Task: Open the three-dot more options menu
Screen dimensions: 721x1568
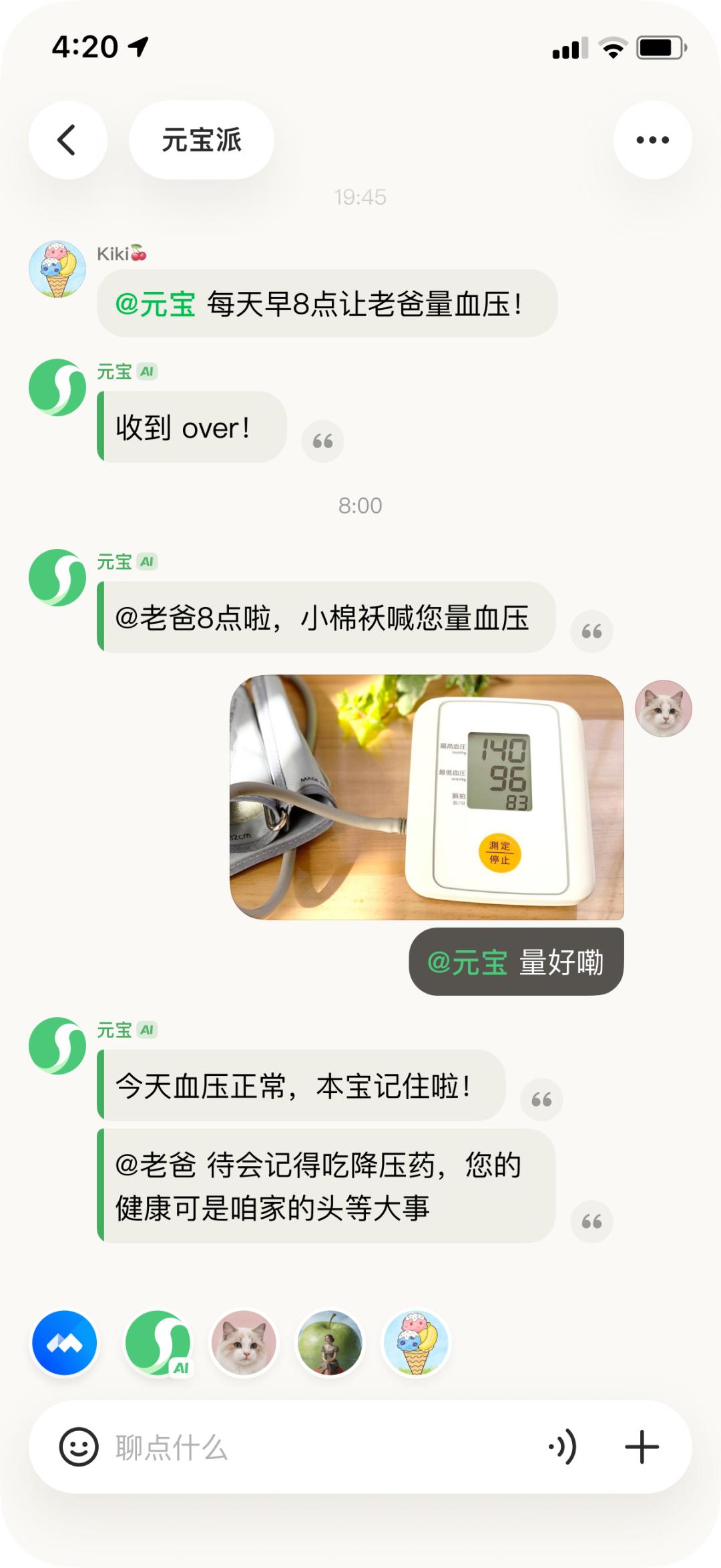Action: coord(652,140)
